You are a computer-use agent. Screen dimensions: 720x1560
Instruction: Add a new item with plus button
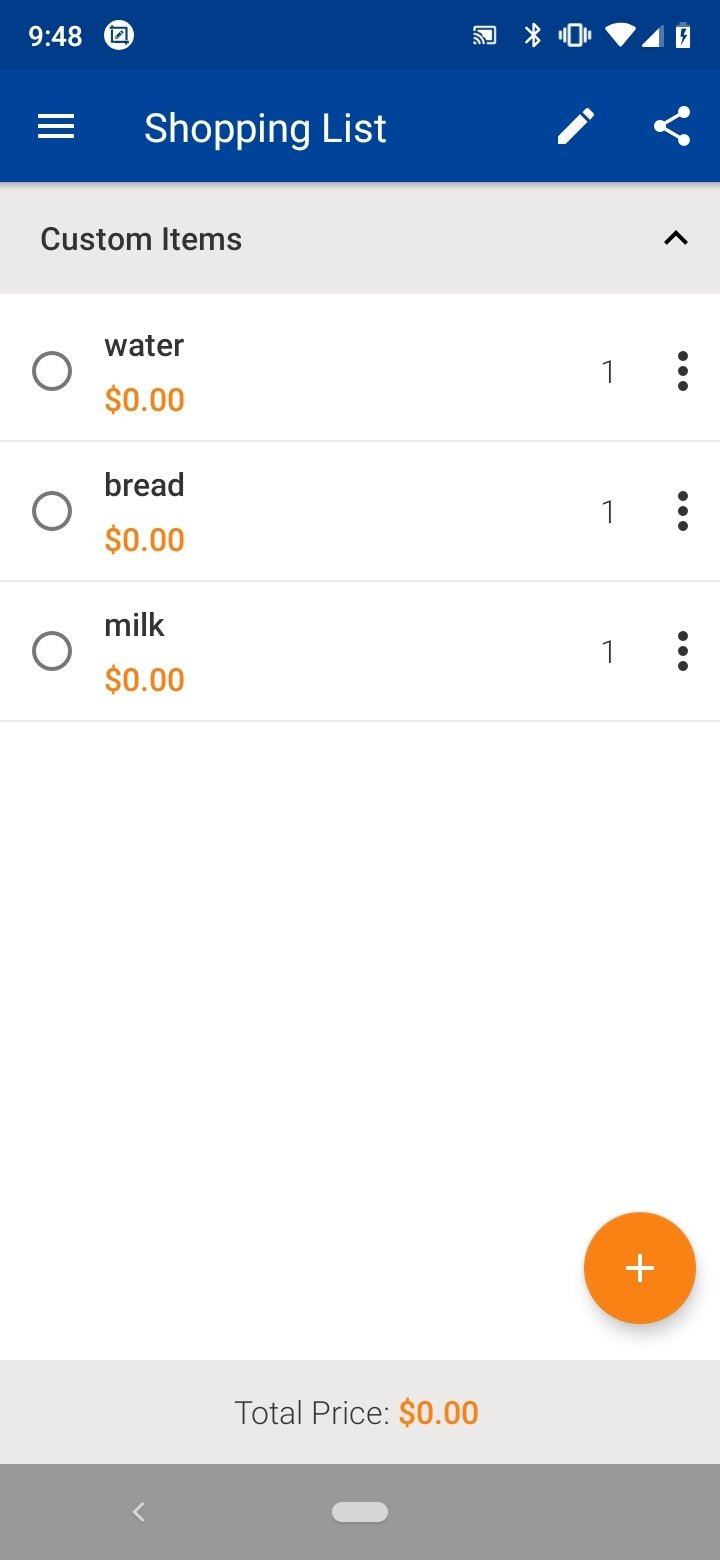coord(640,1268)
